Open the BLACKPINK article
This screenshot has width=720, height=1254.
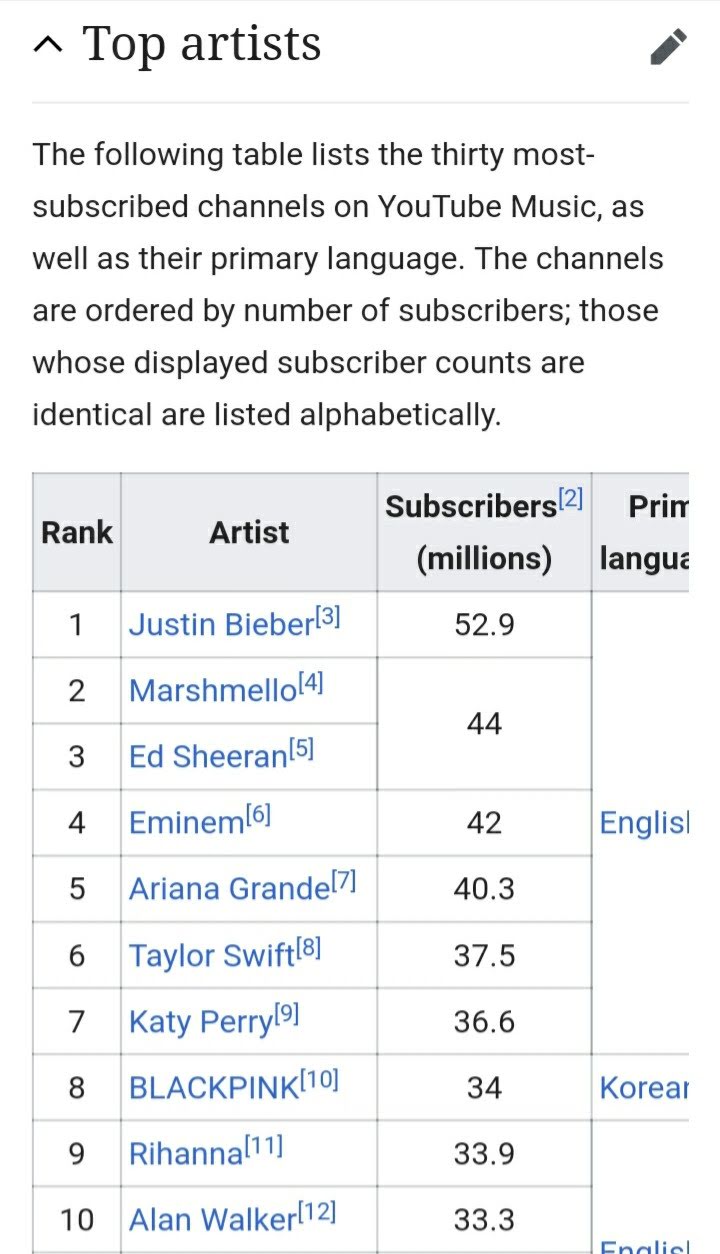[x=214, y=1087]
